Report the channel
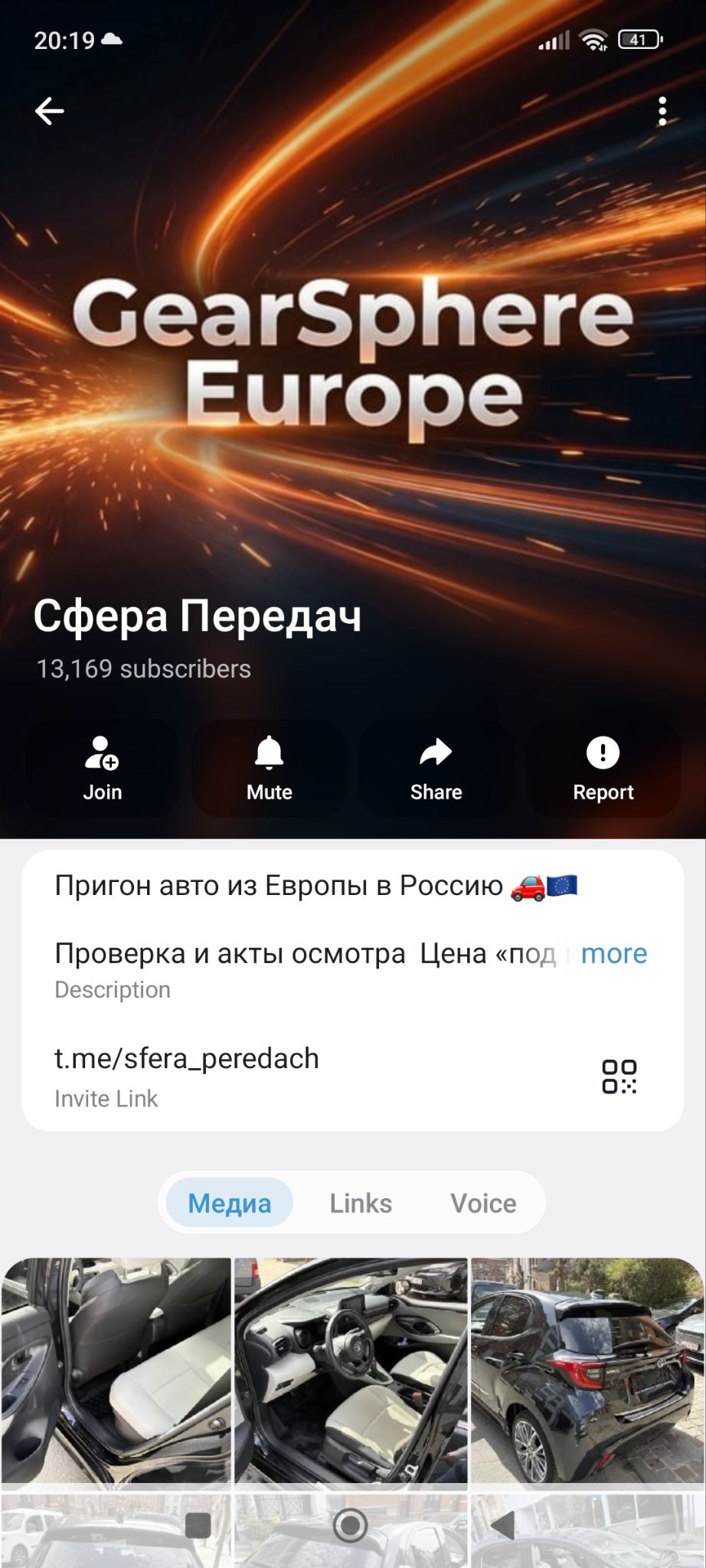Screen dimensions: 706x1568 point(603,769)
